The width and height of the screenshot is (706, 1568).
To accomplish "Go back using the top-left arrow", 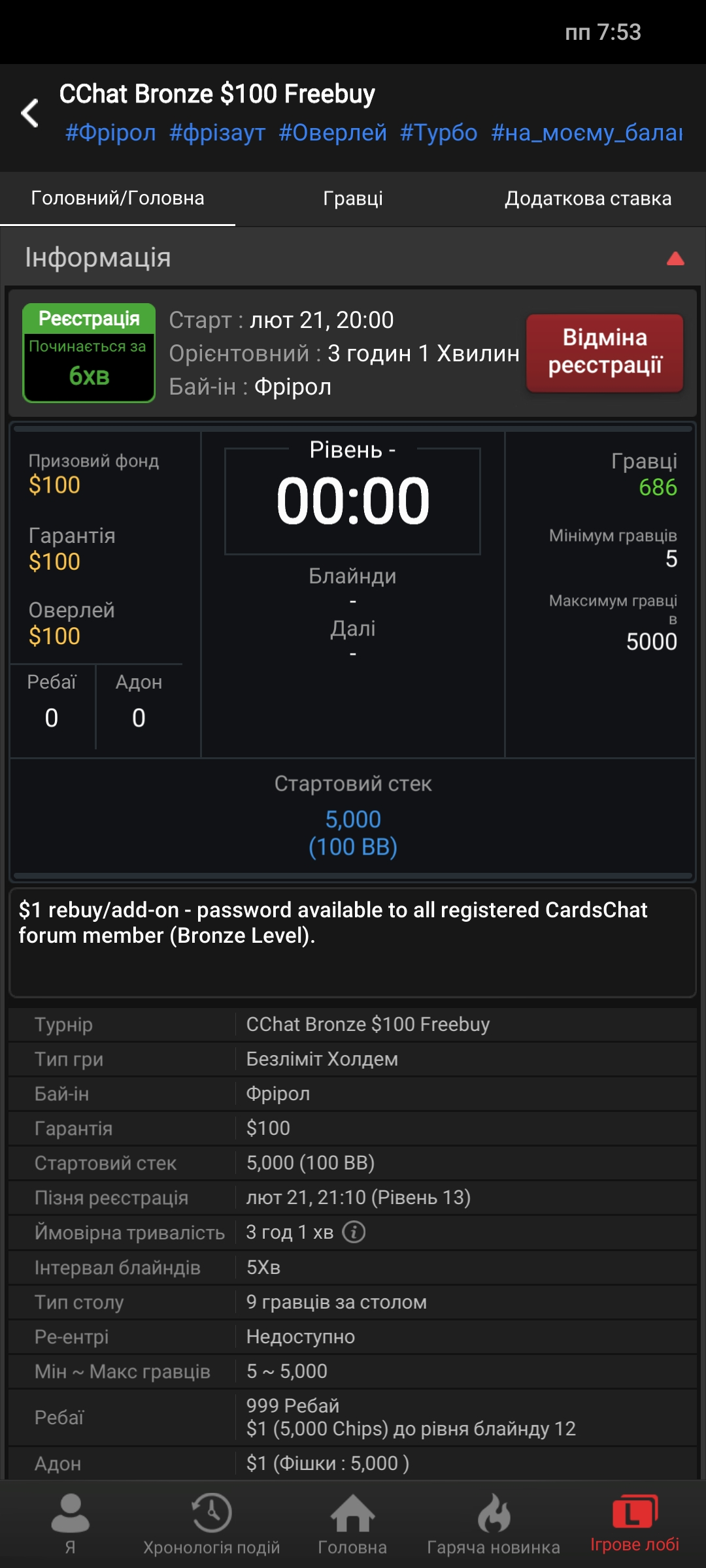I will click(x=30, y=114).
